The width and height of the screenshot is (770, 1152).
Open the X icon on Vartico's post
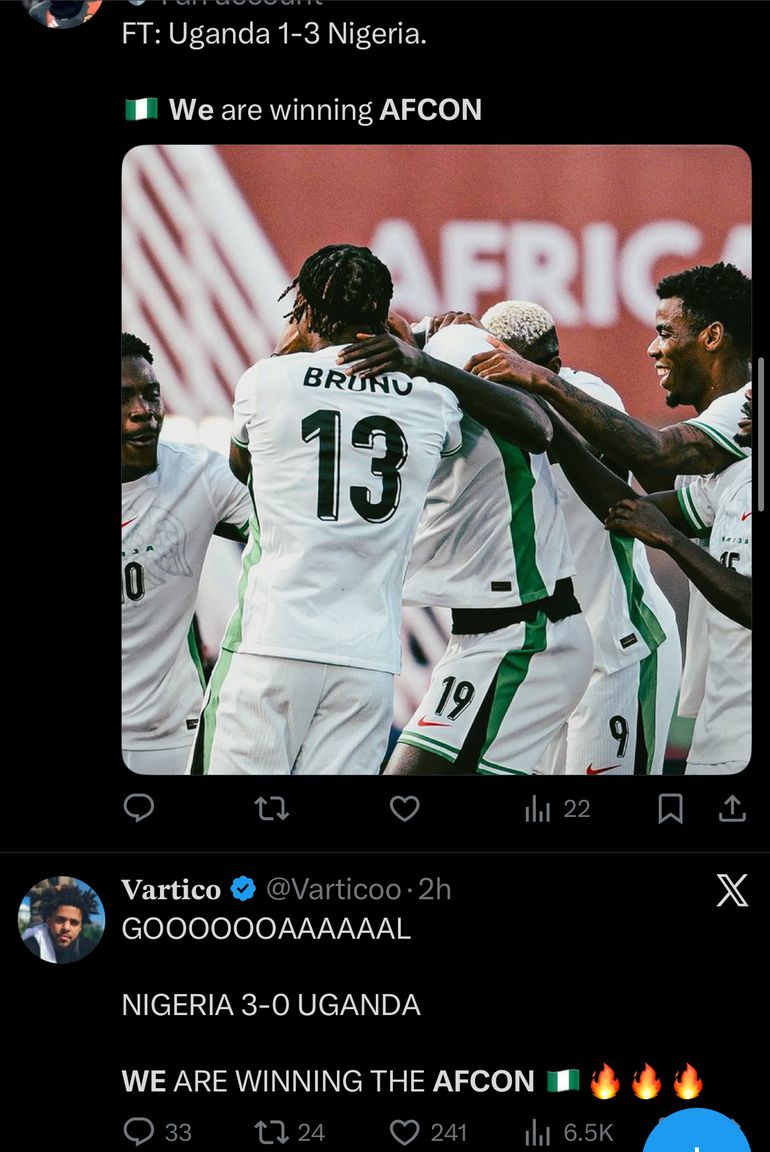point(732,890)
